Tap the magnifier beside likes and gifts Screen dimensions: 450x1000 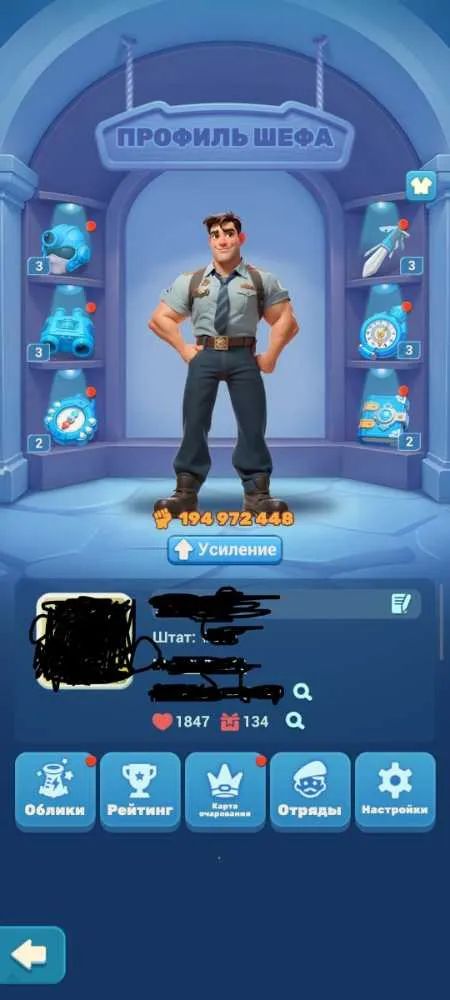pos(294,721)
